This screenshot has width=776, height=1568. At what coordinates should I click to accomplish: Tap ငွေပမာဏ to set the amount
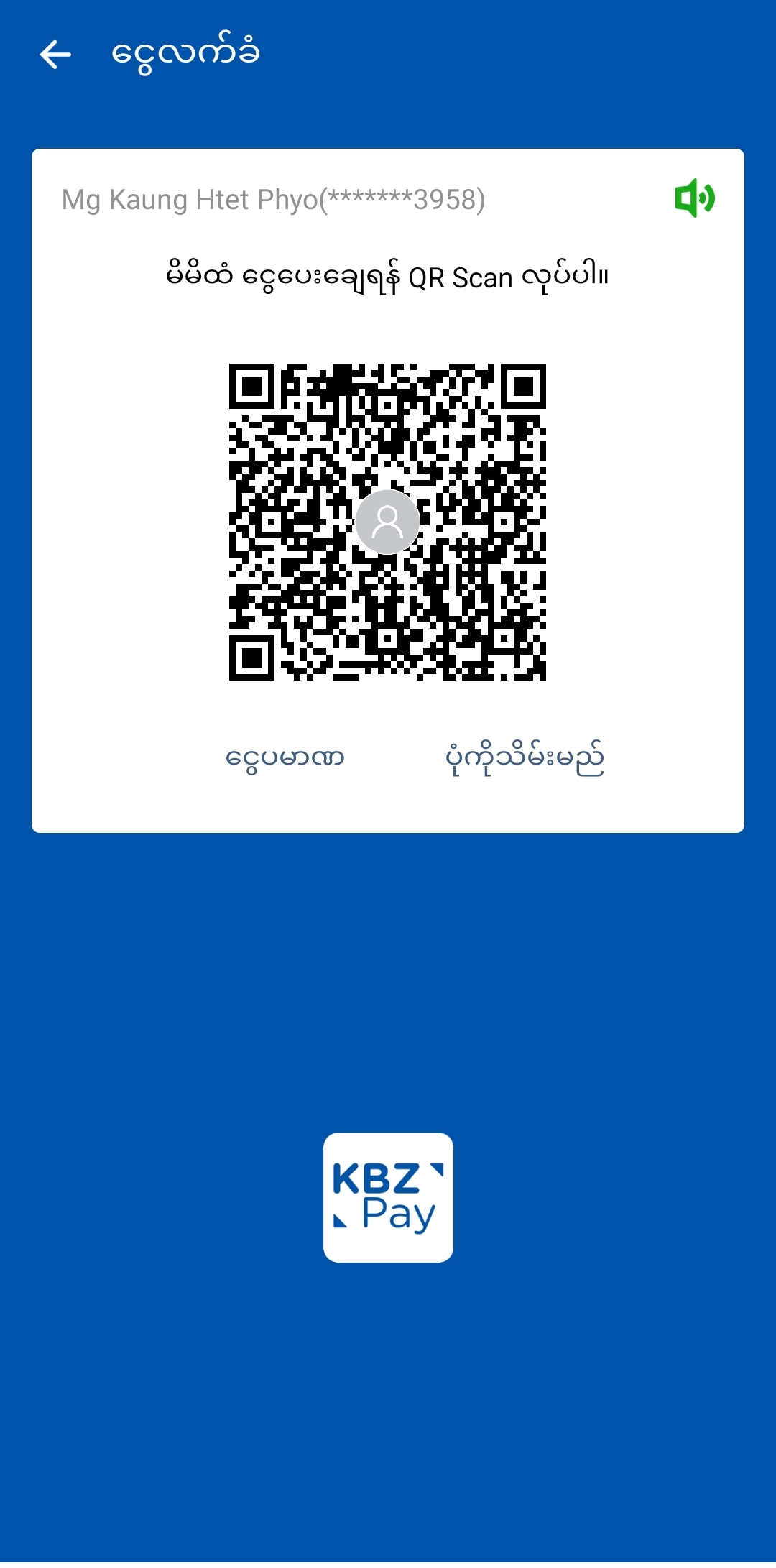[285, 758]
